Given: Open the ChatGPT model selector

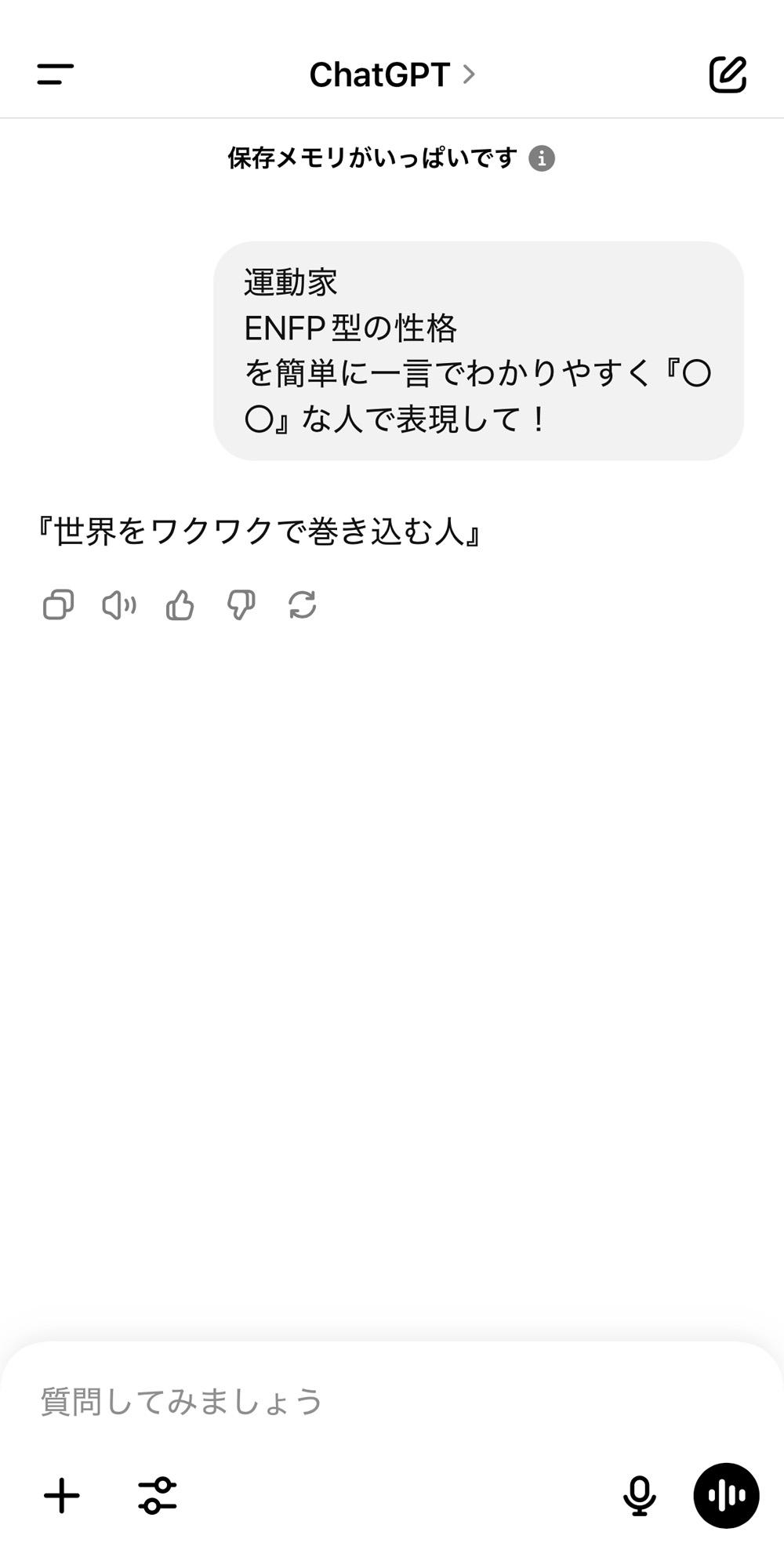Looking at the screenshot, I should (x=392, y=75).
